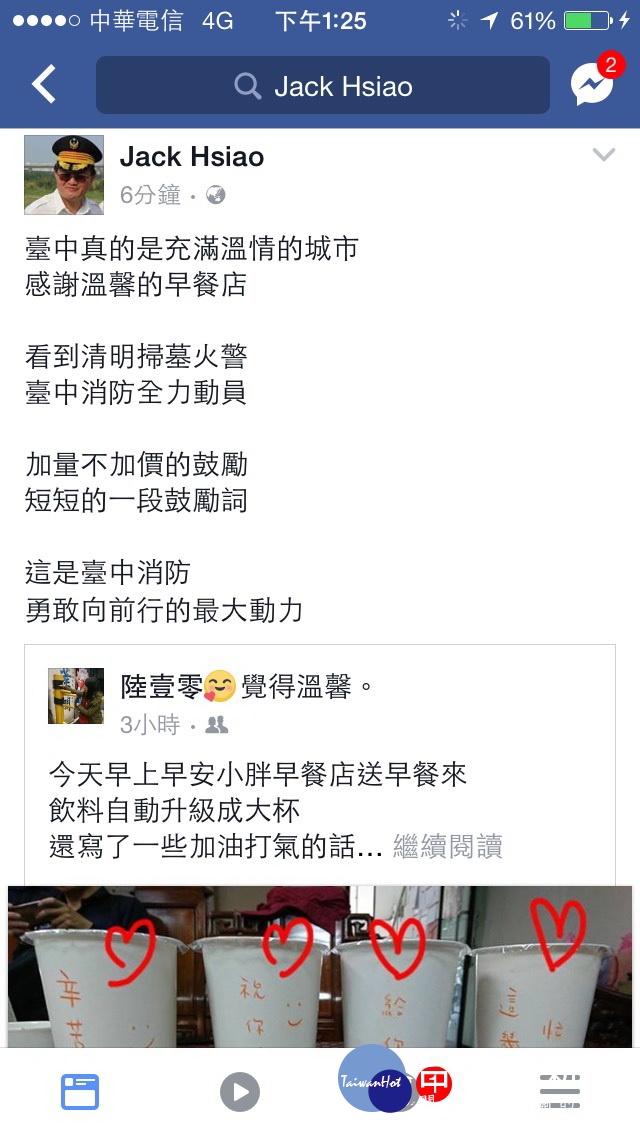Image resolution: width=640 pixels, height=1136 pixels.
Task: Go back with the top-left arrow
Action: point(44,85)
